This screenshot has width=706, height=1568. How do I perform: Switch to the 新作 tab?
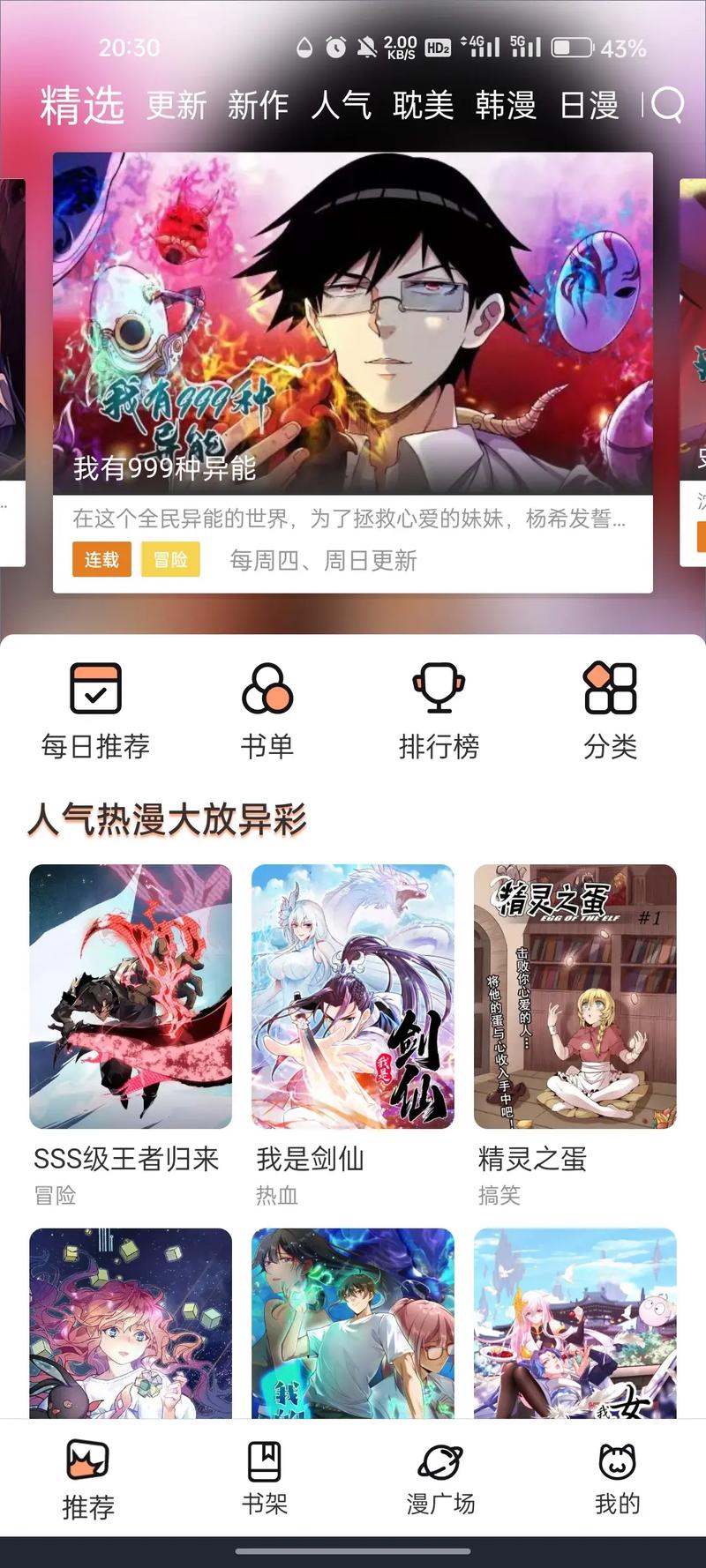click(258, 106)
